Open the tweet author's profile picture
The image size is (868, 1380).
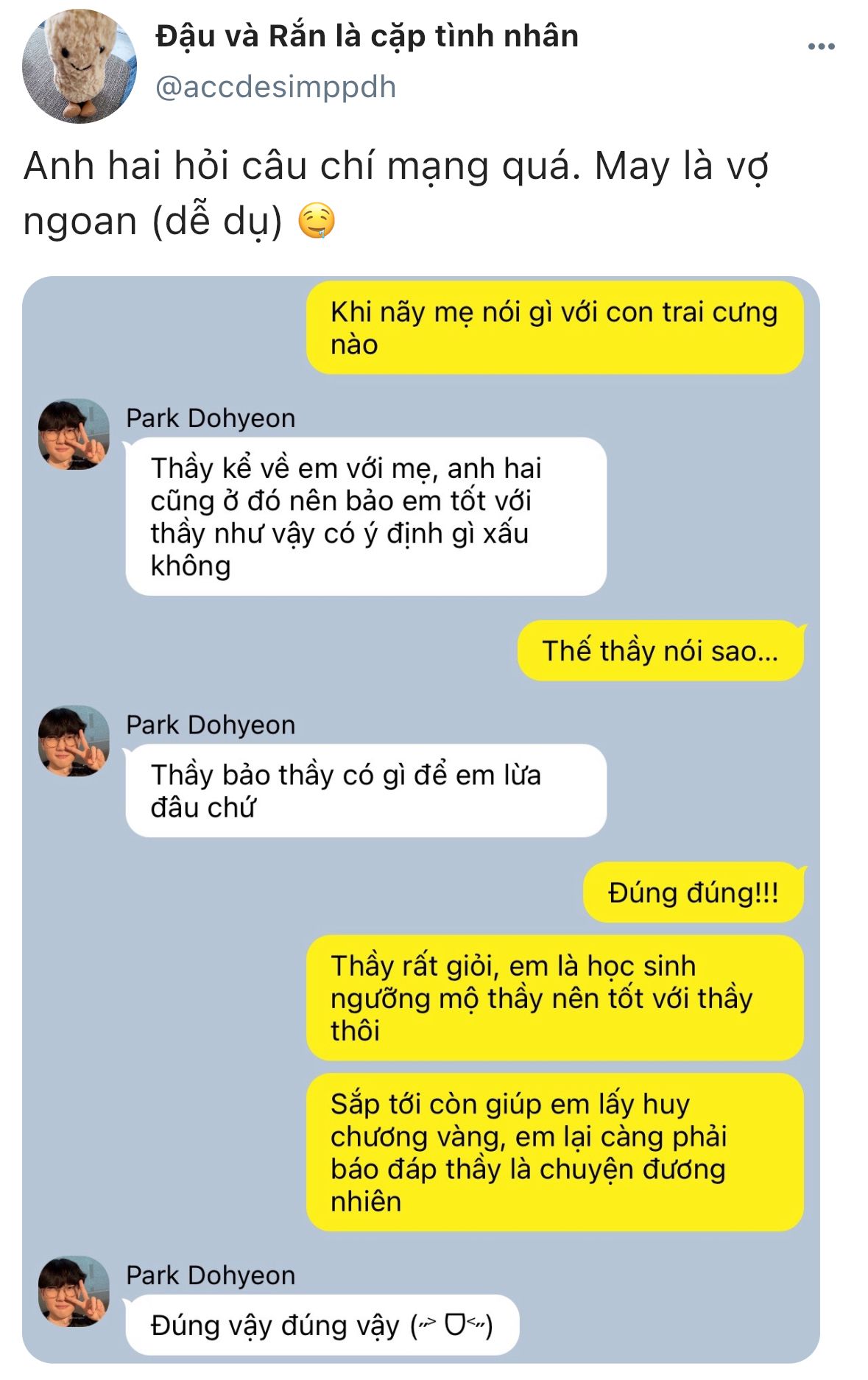[x=80, y=67]
